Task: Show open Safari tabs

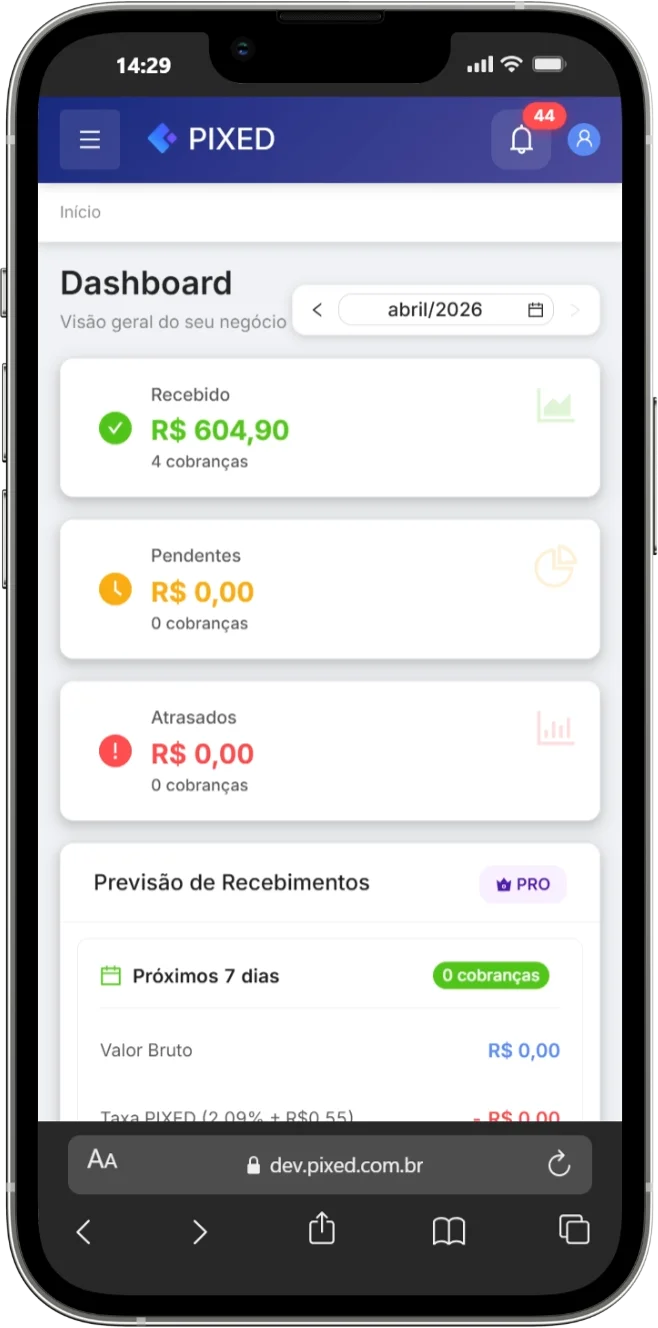Action: 574,1229
